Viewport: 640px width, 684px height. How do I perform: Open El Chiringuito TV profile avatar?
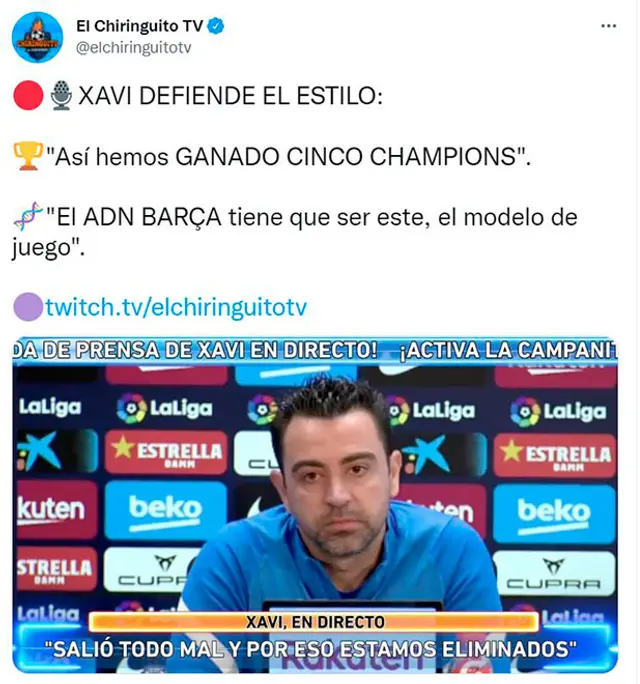point(37,37)
